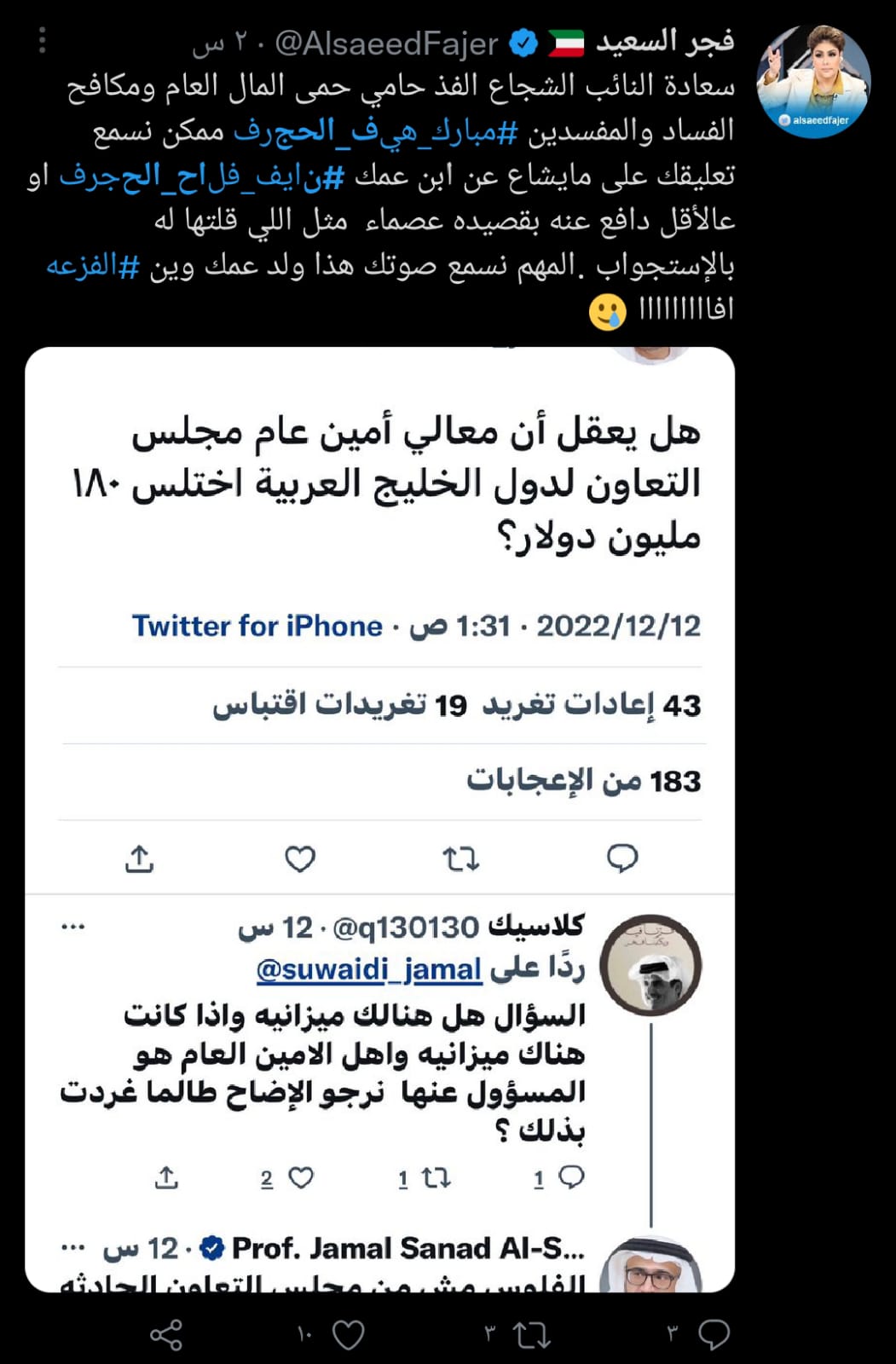View the attached screenshot image in the tweet
This screenshot has width=896, height=1364.
point(380,818)
